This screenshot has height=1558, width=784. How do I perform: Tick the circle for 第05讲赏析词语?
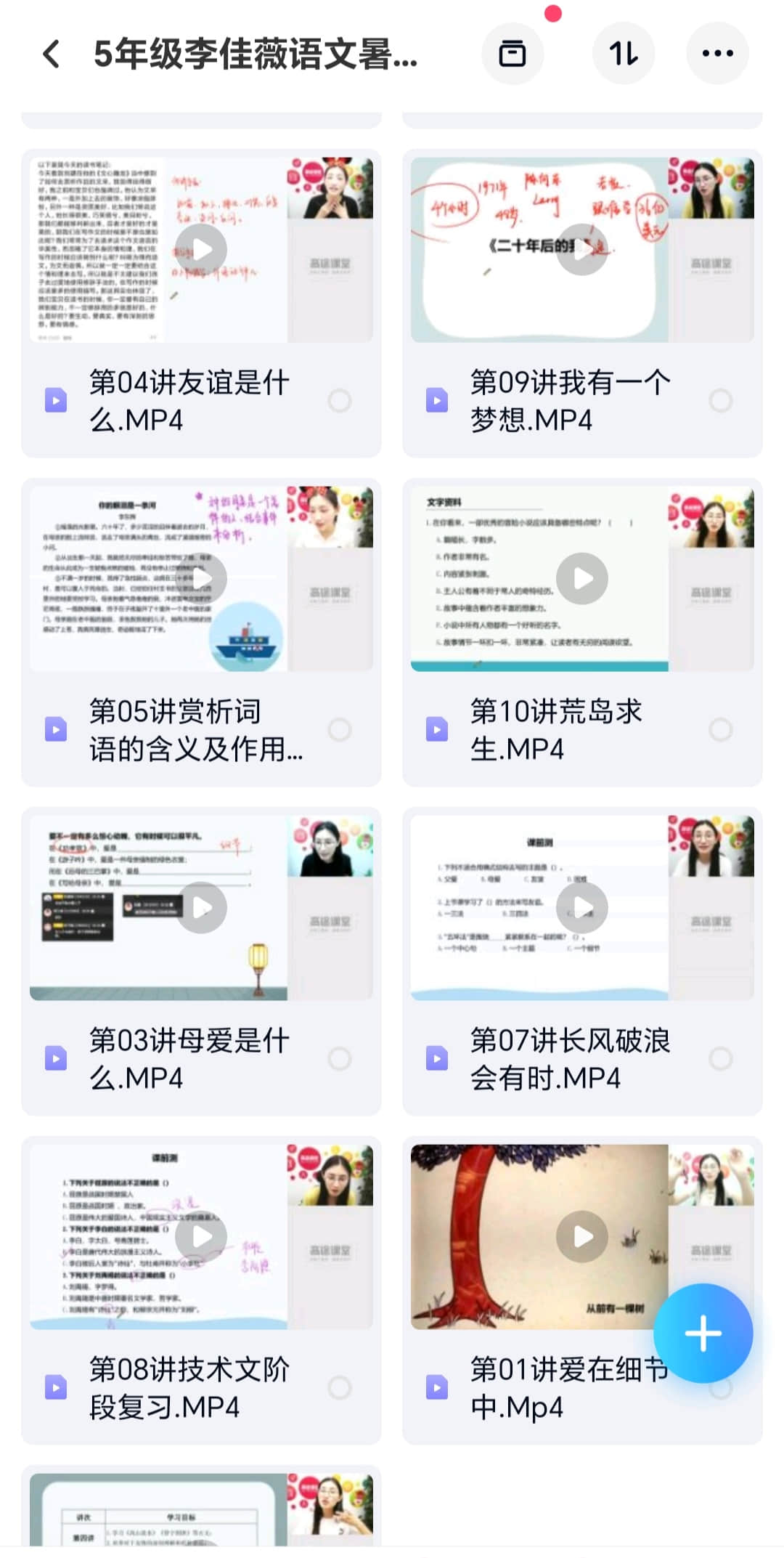[340, 729]
